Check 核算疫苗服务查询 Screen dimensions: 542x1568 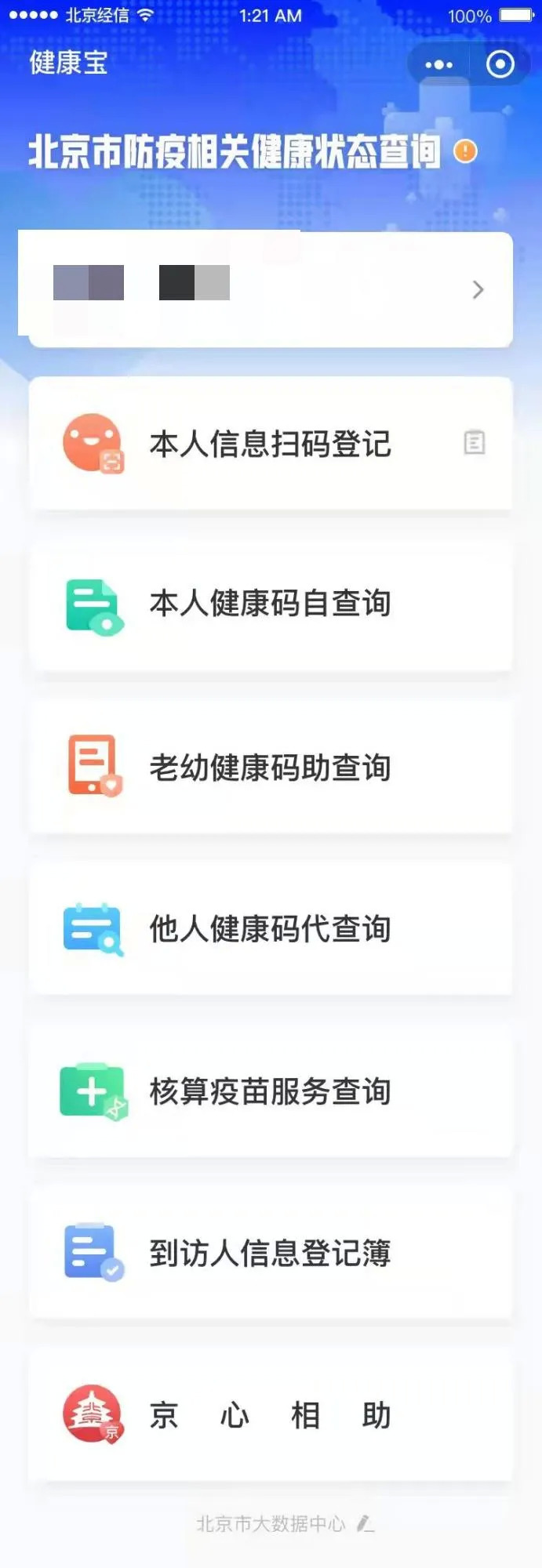[x=270, y=1091]
